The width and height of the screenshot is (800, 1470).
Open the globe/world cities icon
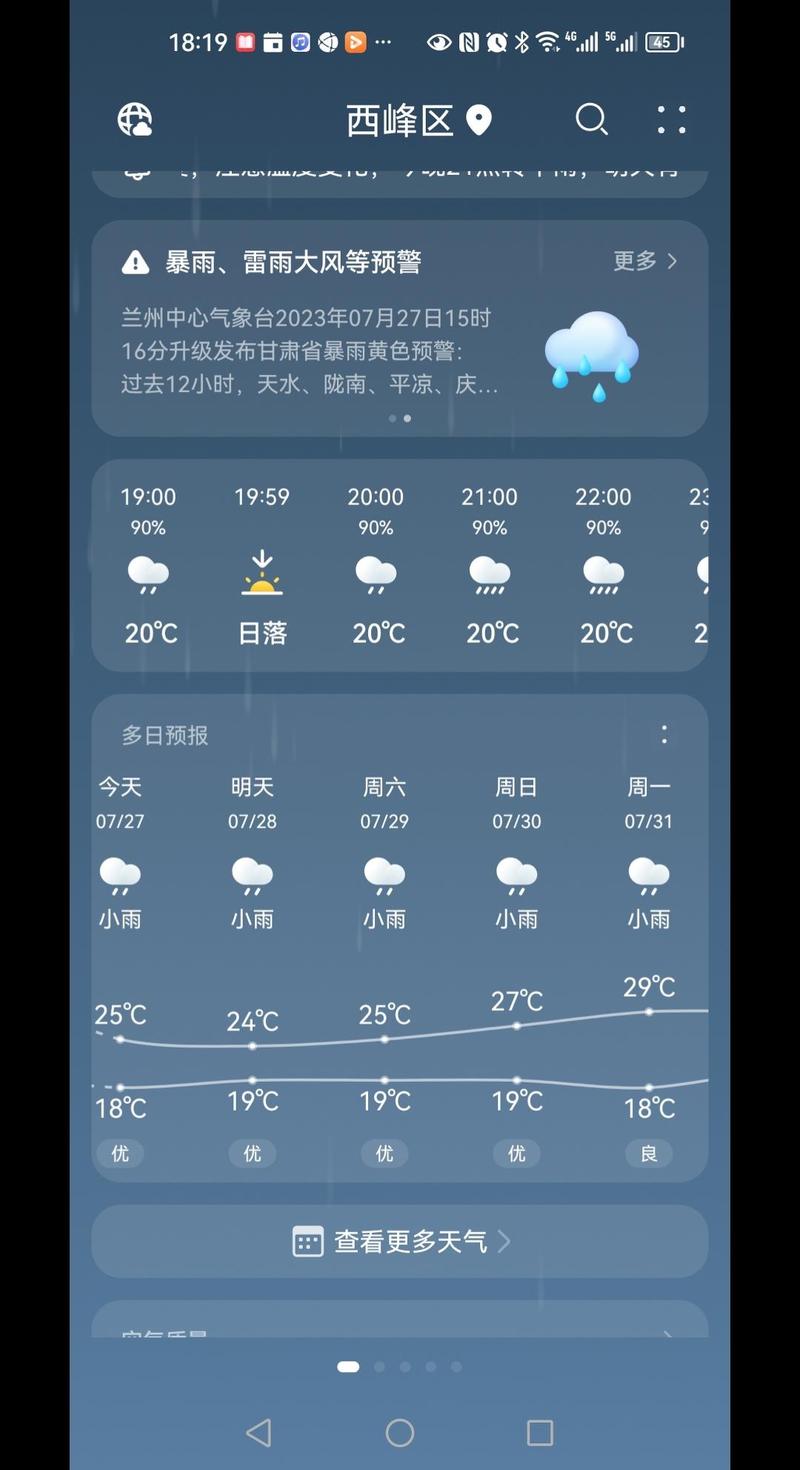click(x=134, y=119)
